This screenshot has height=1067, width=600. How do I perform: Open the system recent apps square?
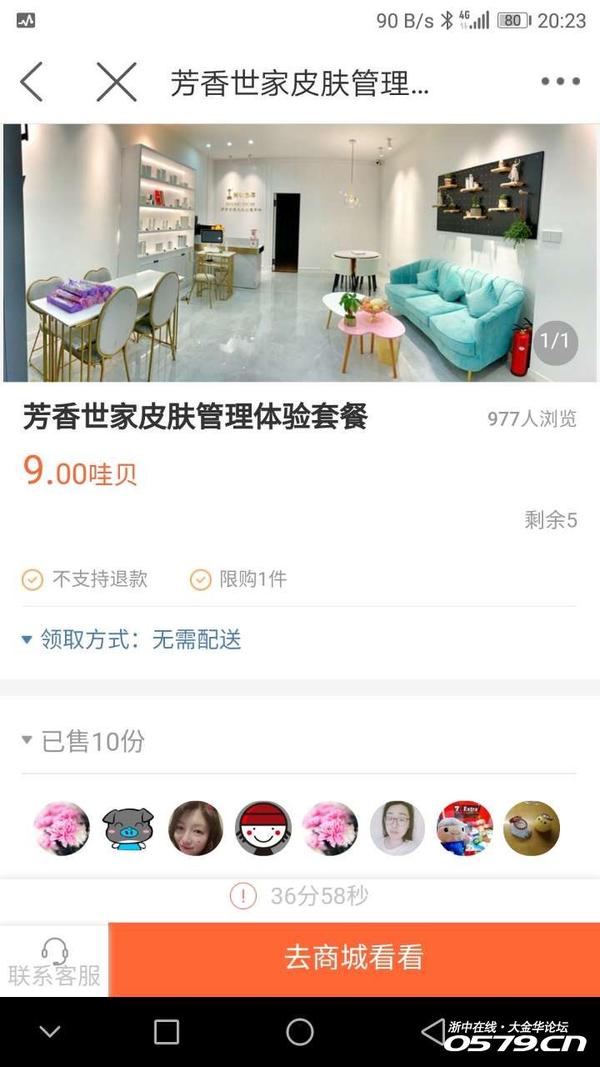(166, 1032)
